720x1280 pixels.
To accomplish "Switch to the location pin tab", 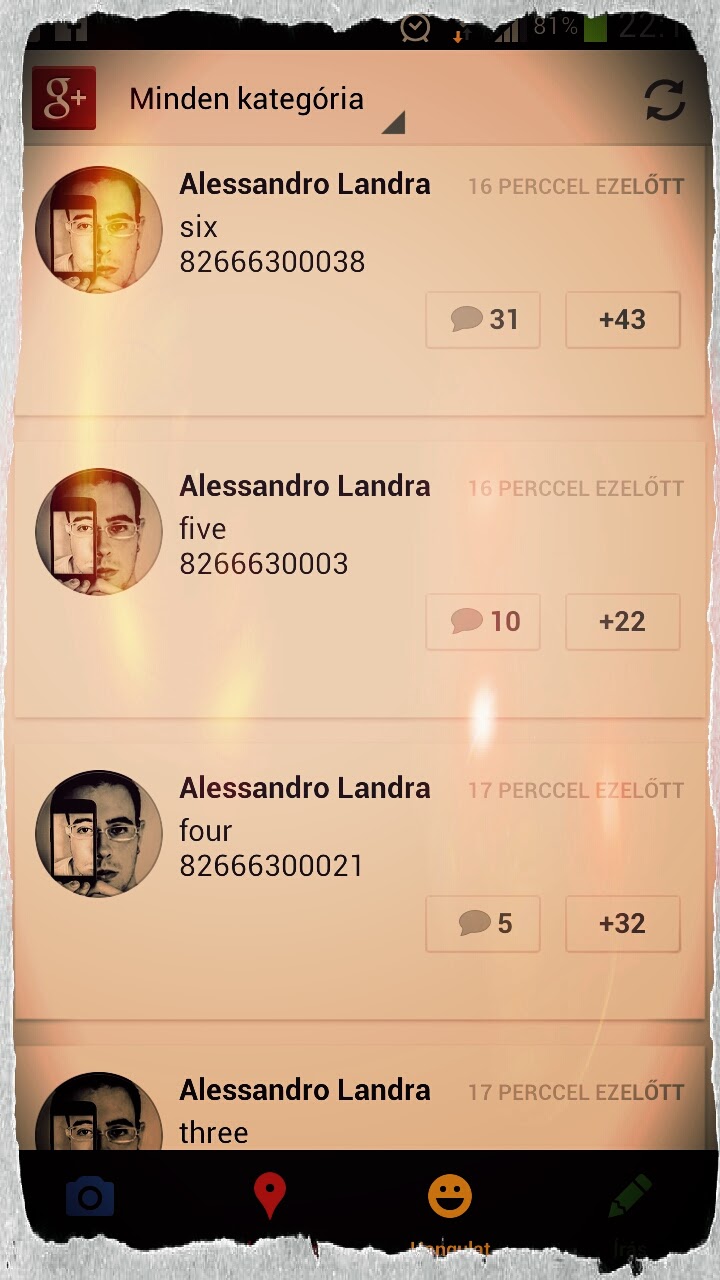I will click(270, 1197).
